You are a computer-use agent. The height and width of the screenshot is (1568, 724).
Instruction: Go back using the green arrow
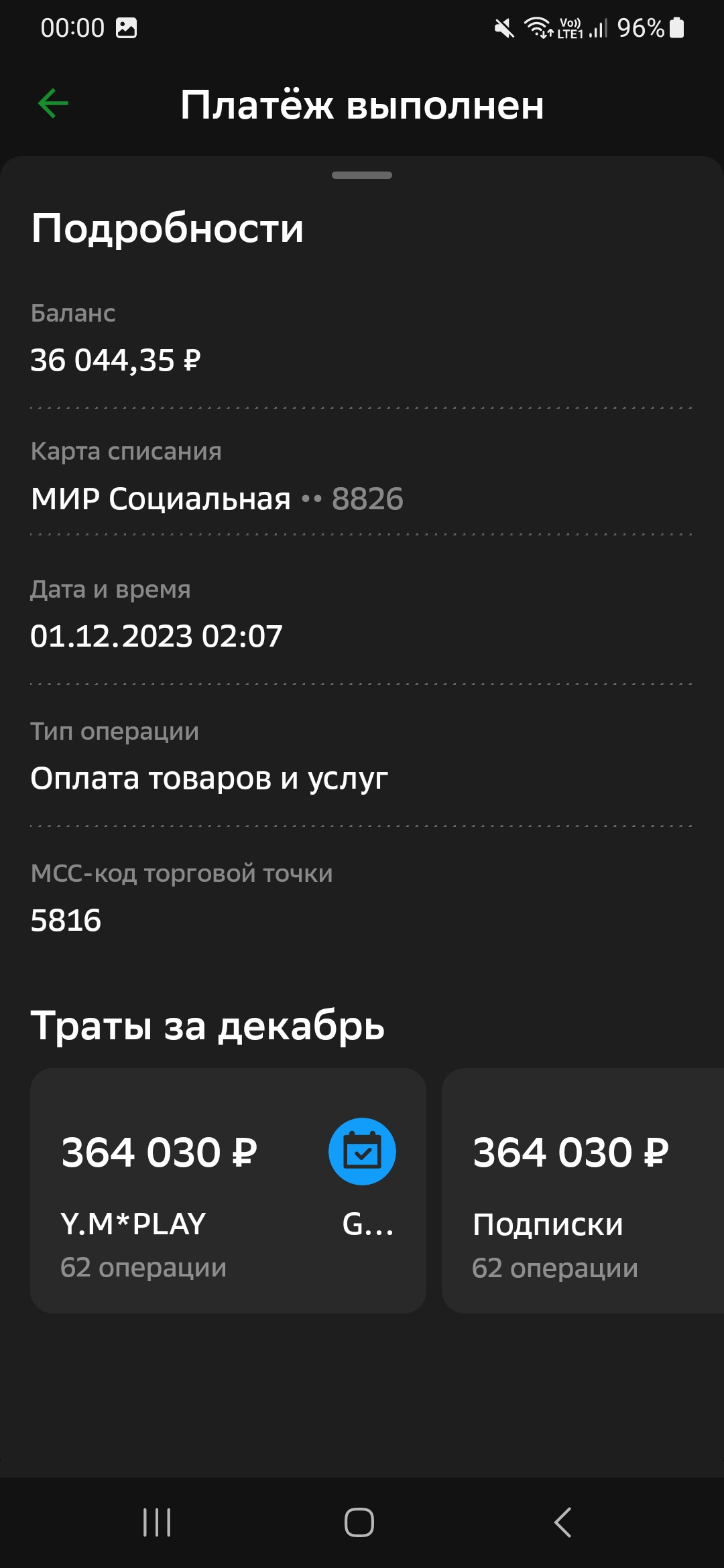tap(54, 104)
